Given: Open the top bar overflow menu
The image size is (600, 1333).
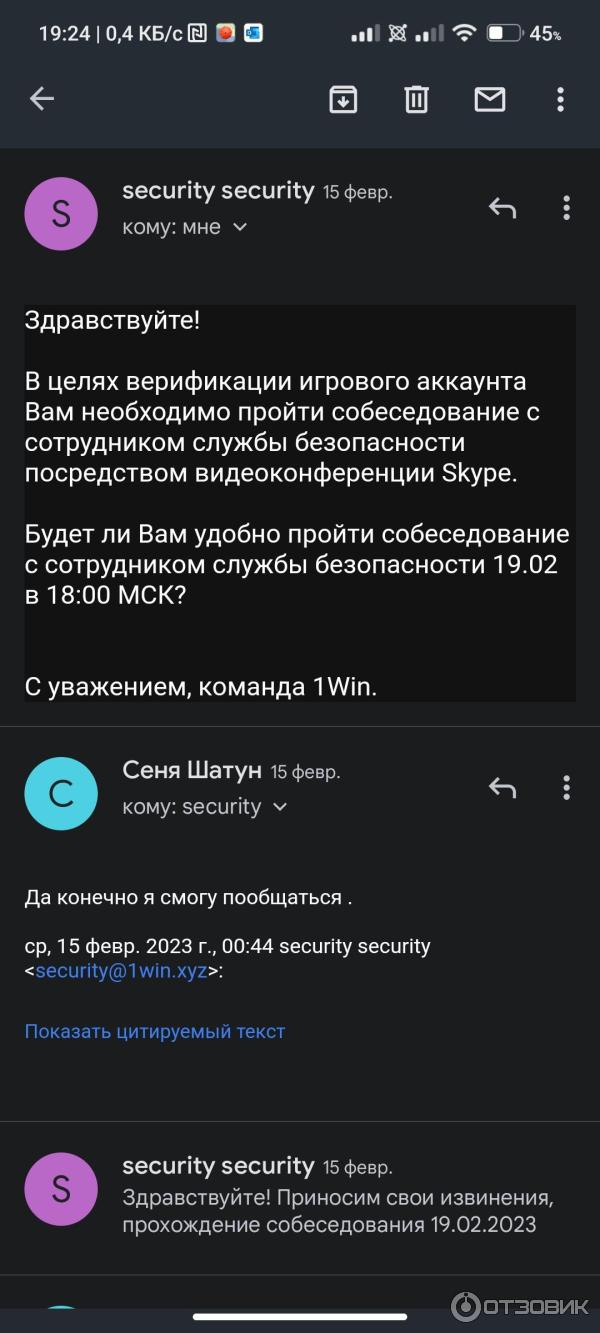Looking at the screenshot, I should [560, 98].
